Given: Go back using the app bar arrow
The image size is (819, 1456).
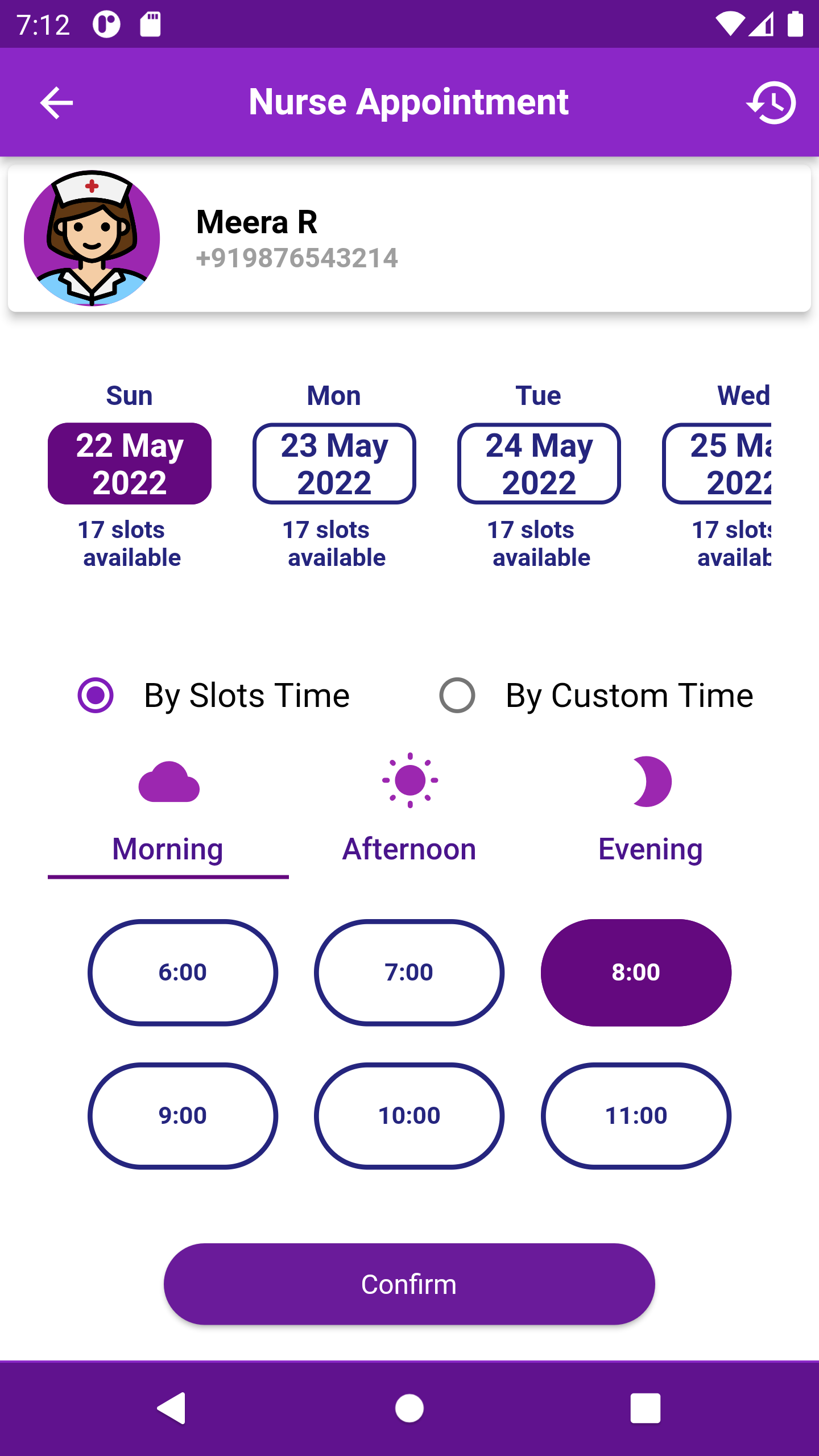Looking at the screenshot, I should click(x=56, y=103).
